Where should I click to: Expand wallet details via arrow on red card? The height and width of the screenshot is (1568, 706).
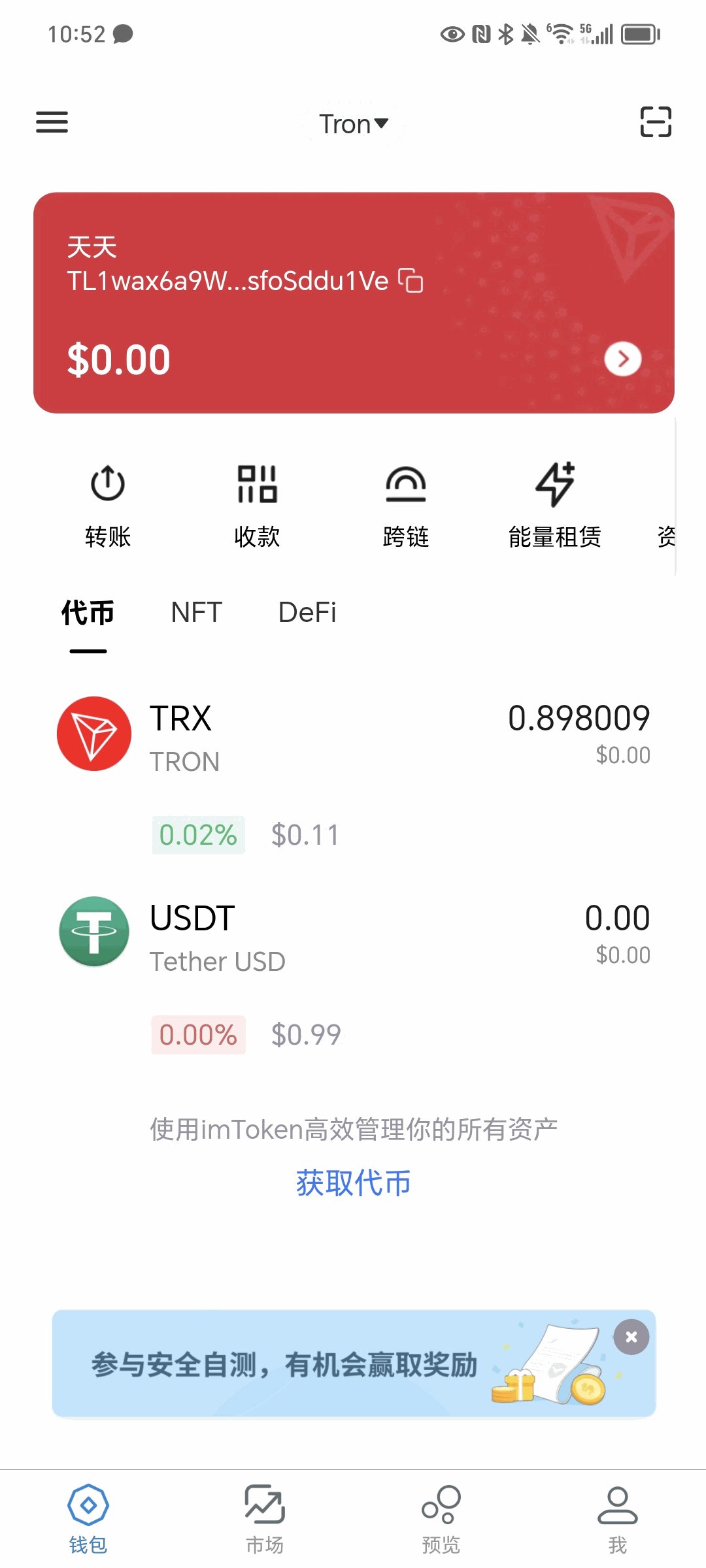(x=622, y=359)
